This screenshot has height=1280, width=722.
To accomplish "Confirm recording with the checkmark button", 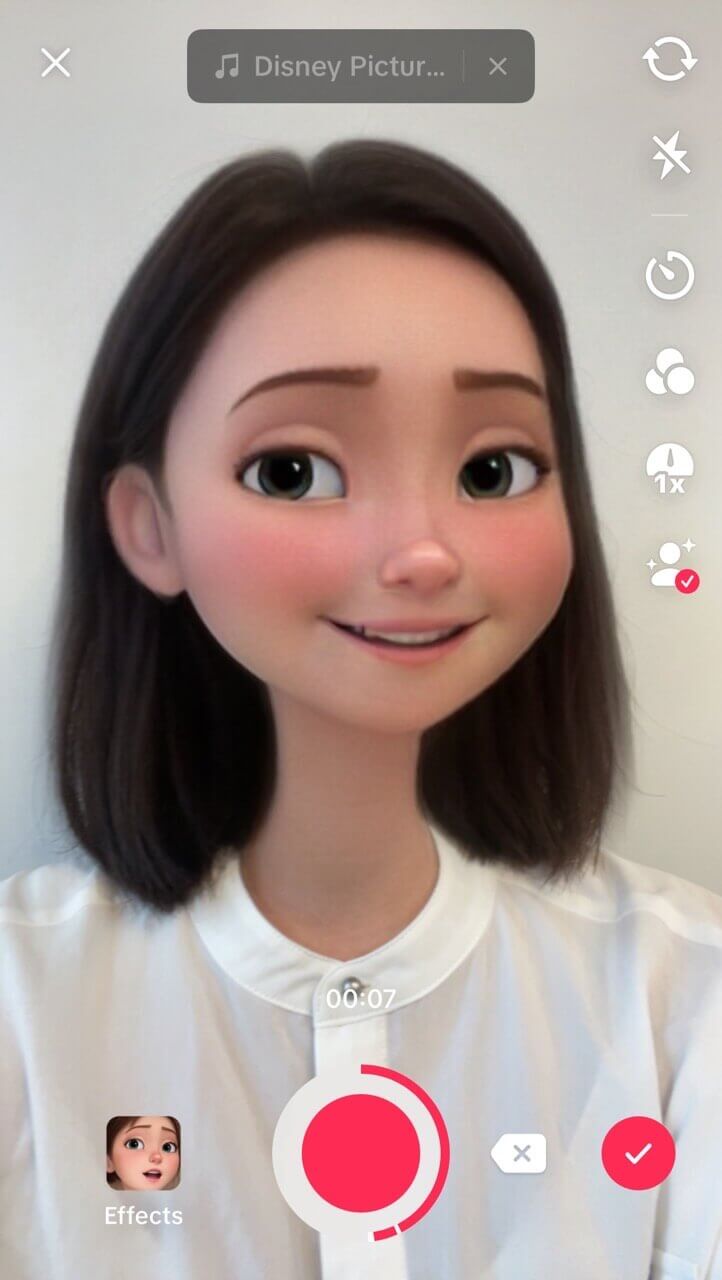I will point(638,1155).
